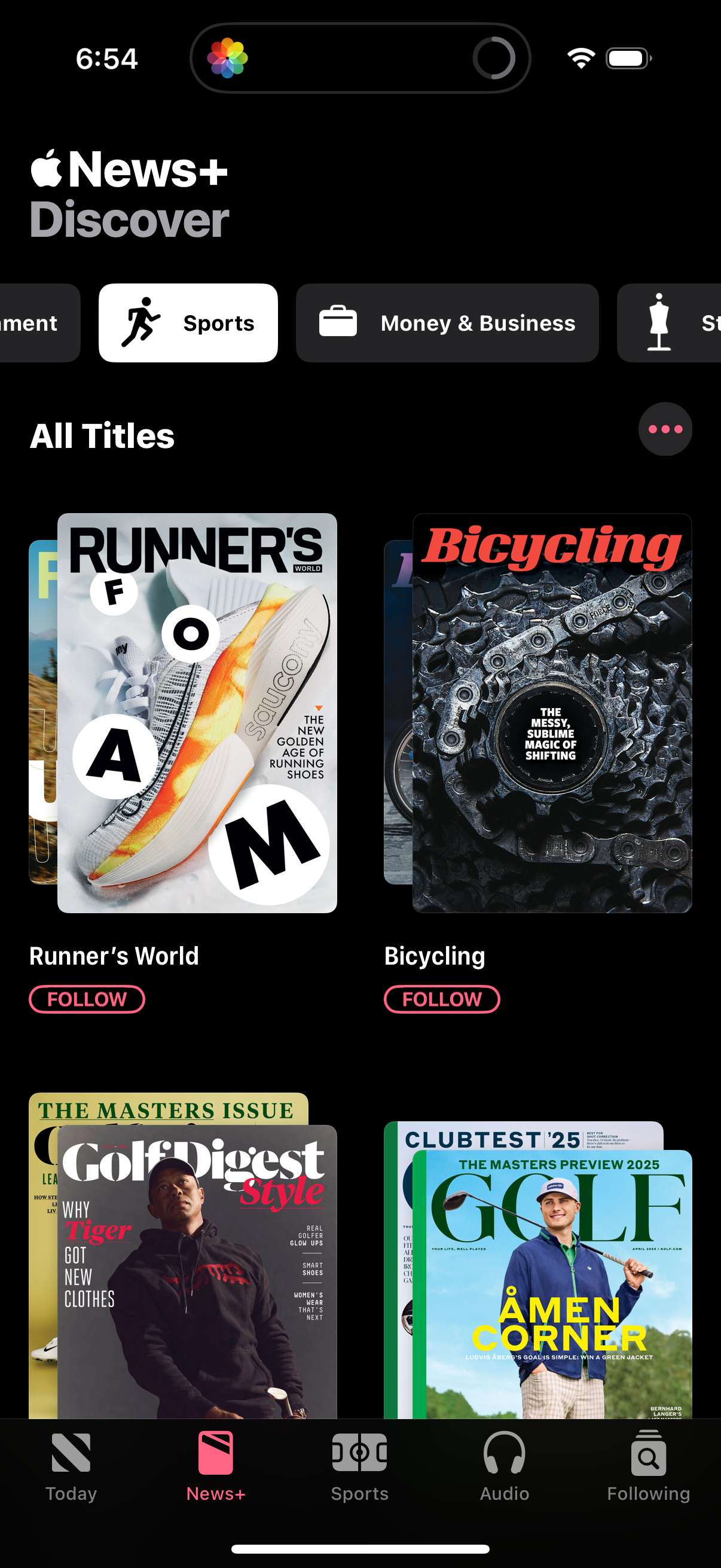This screenshot has width=721, height=1568.
Task: Follow the Bicycling magazine
Action: tap(442, 999)
